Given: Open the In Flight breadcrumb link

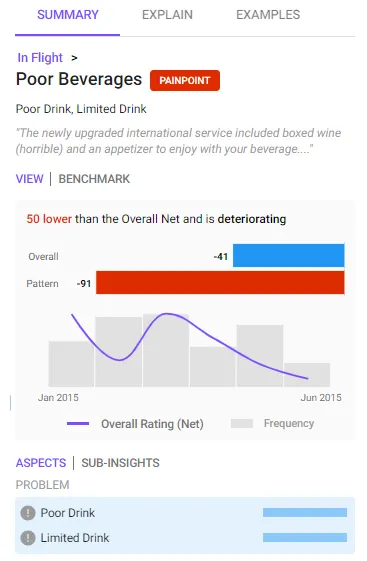Looking at the screenshot, I should click(x=40, y=58).
